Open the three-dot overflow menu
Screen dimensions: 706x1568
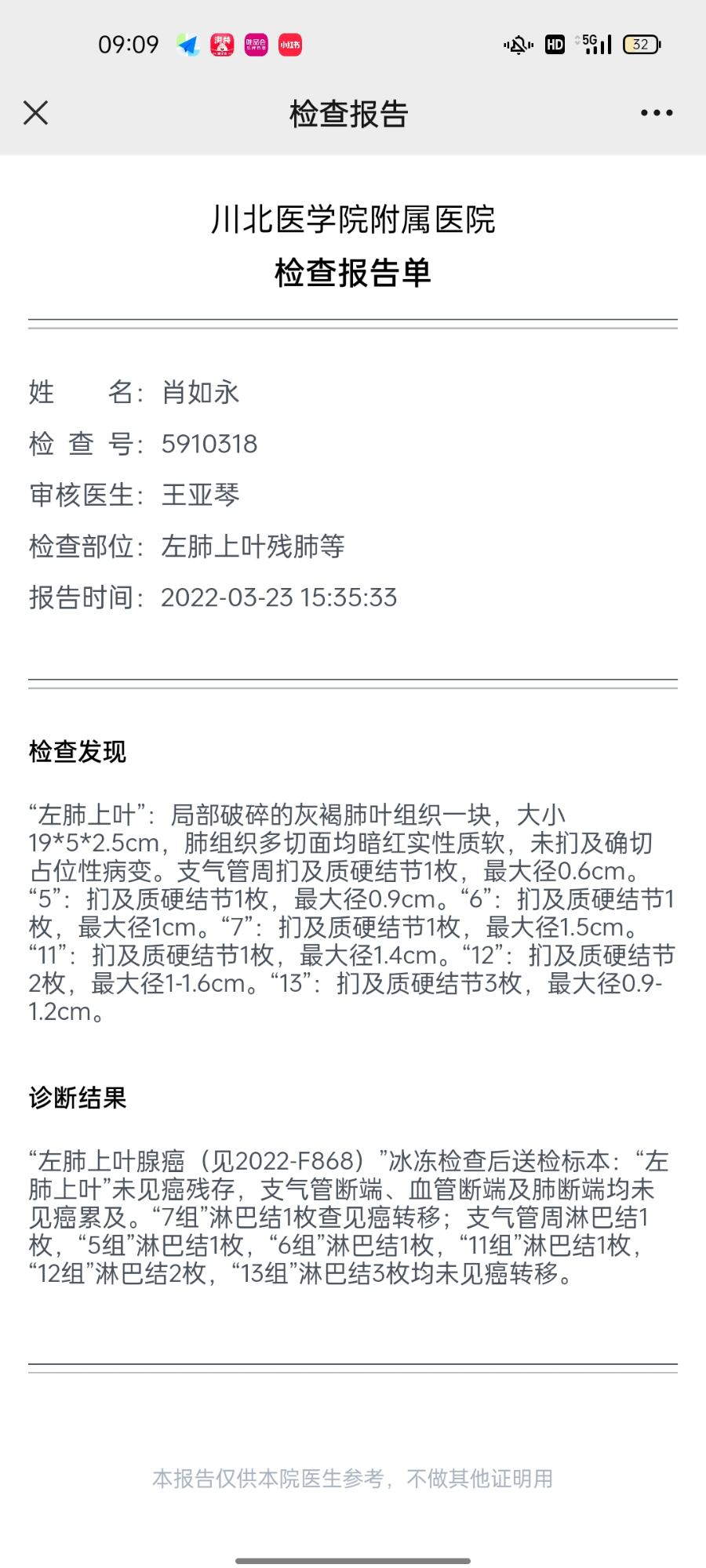pyautogui.click(x=657, y=113)
